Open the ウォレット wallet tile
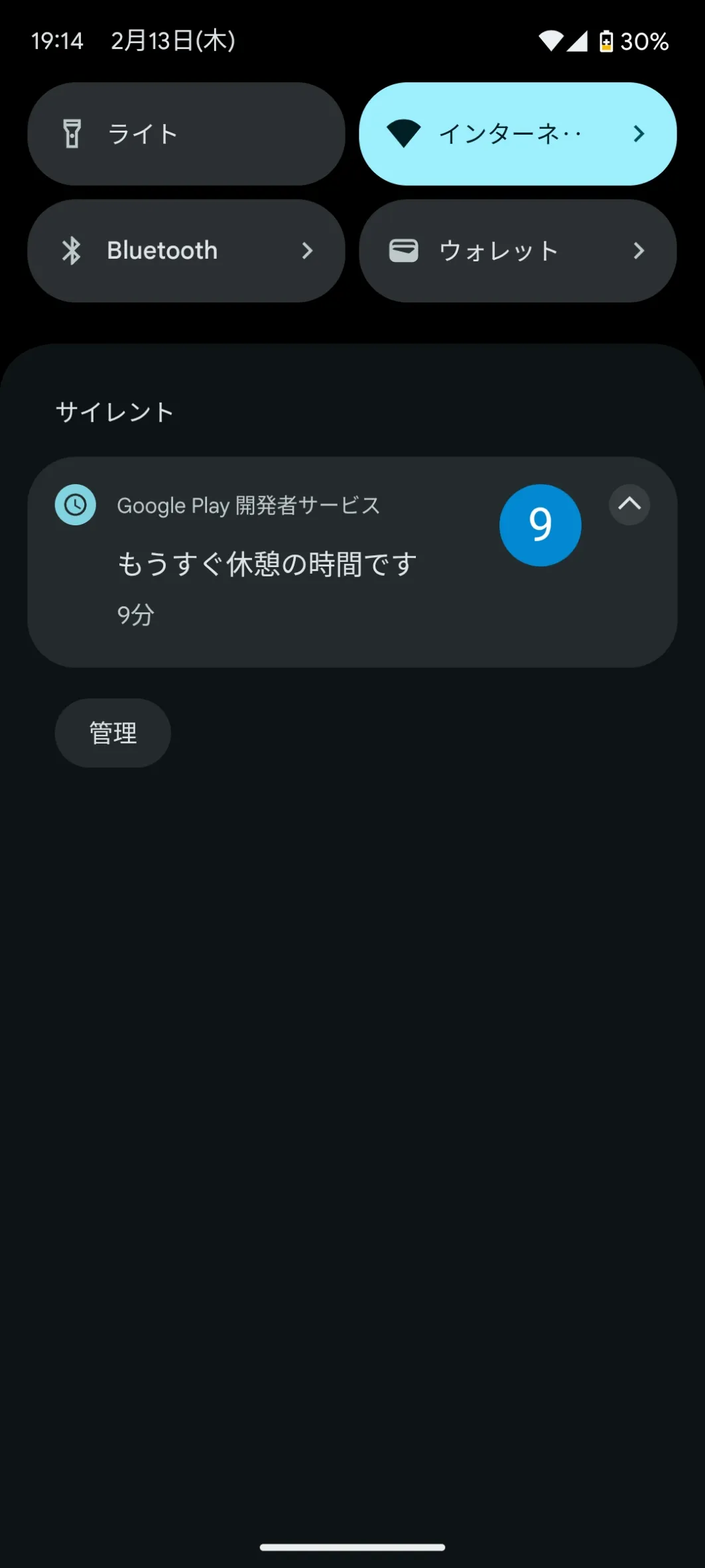Screen dimensions: 705x1568 point(517,251)
